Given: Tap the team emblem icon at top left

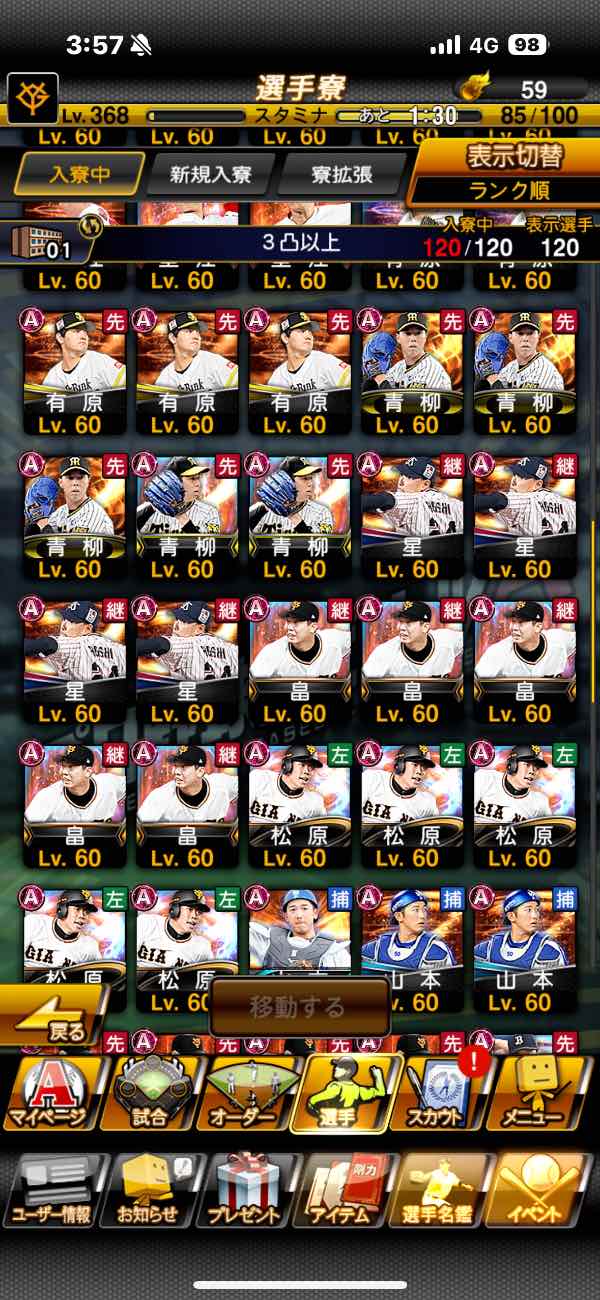Looking at the screenshot, I should click(32, 97).
